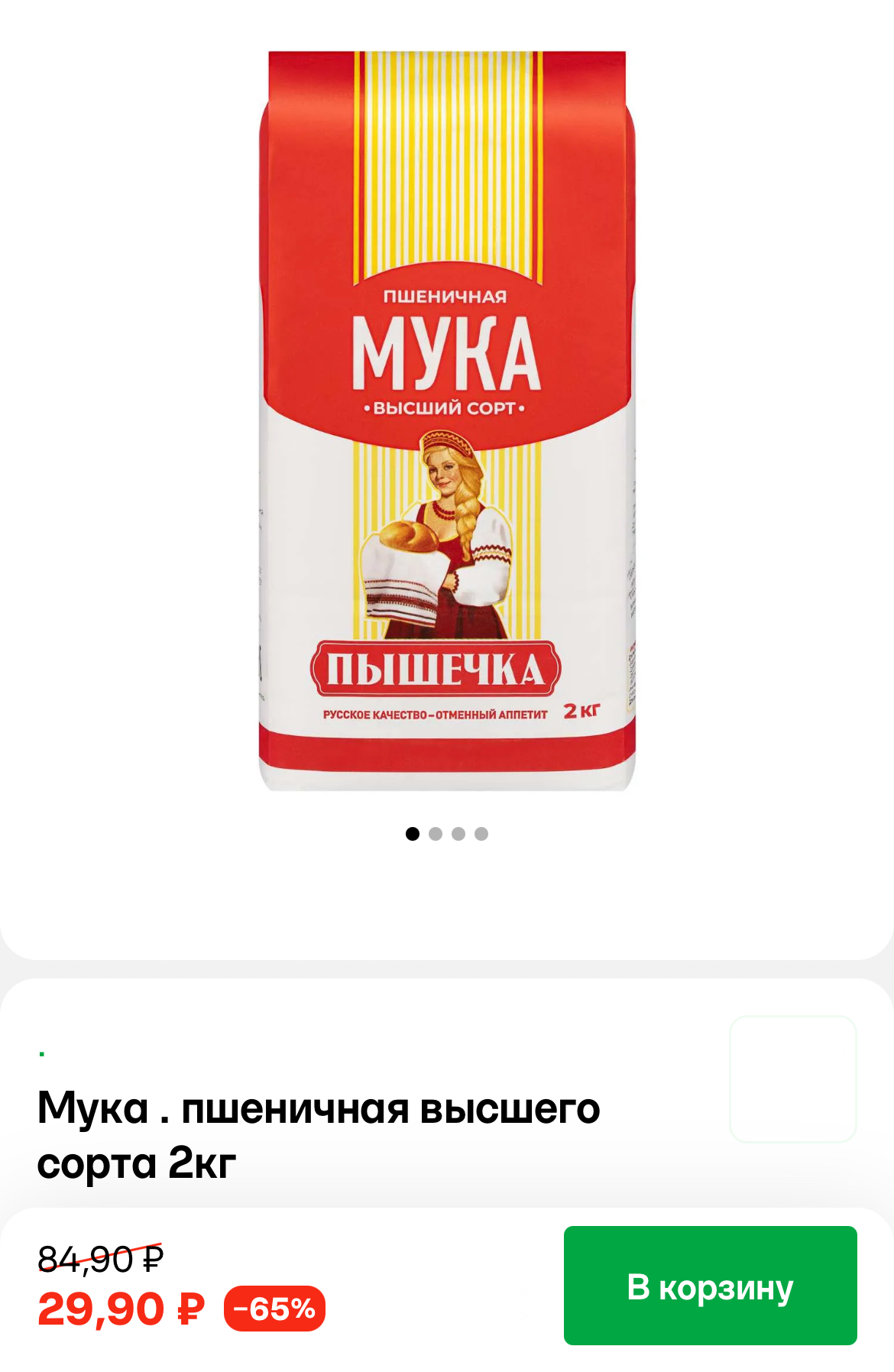Open the product photo in full view
The height and width of the screenshot is (1372, 894).
click(447, 420)
